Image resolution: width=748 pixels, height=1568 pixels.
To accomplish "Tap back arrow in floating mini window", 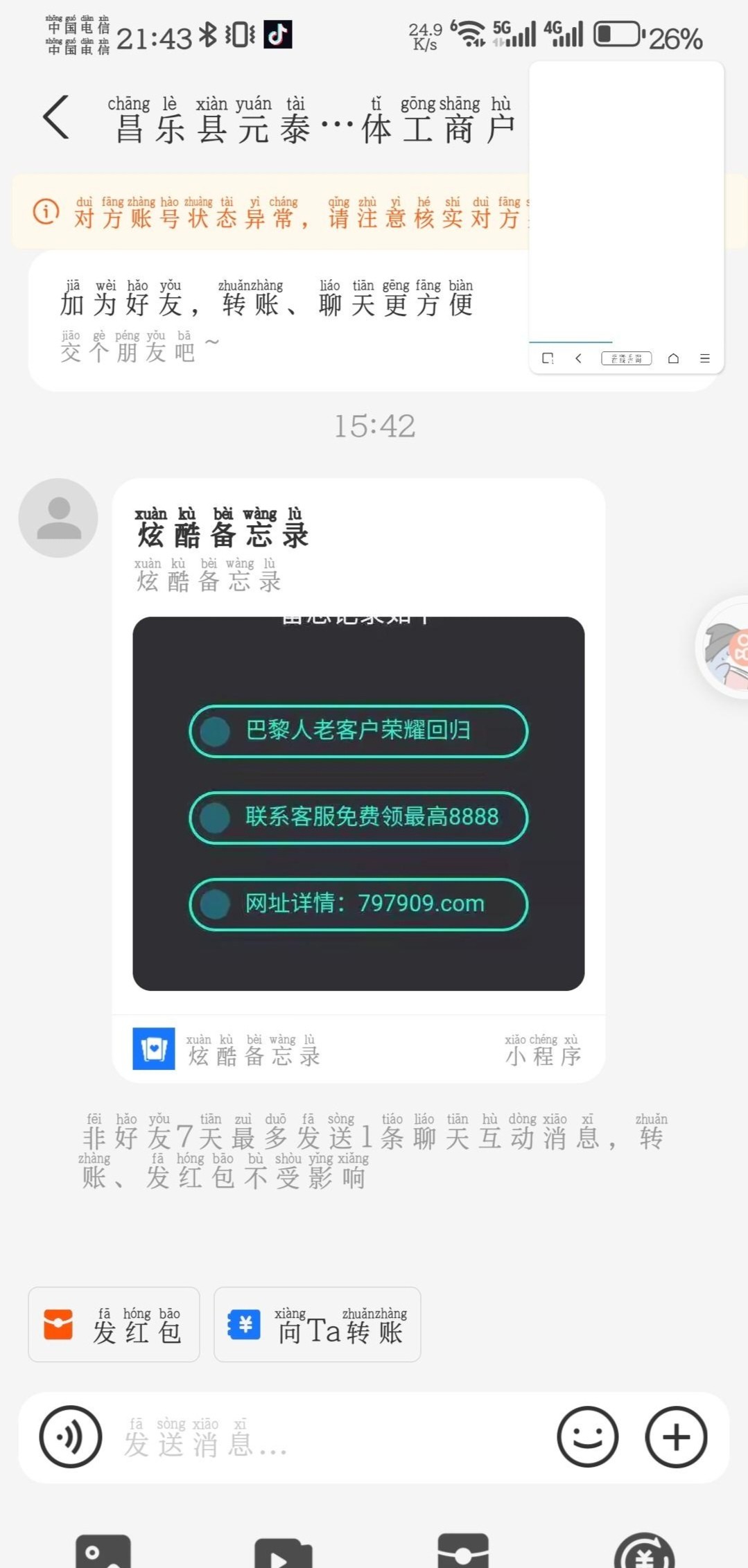I will [578, 358].
